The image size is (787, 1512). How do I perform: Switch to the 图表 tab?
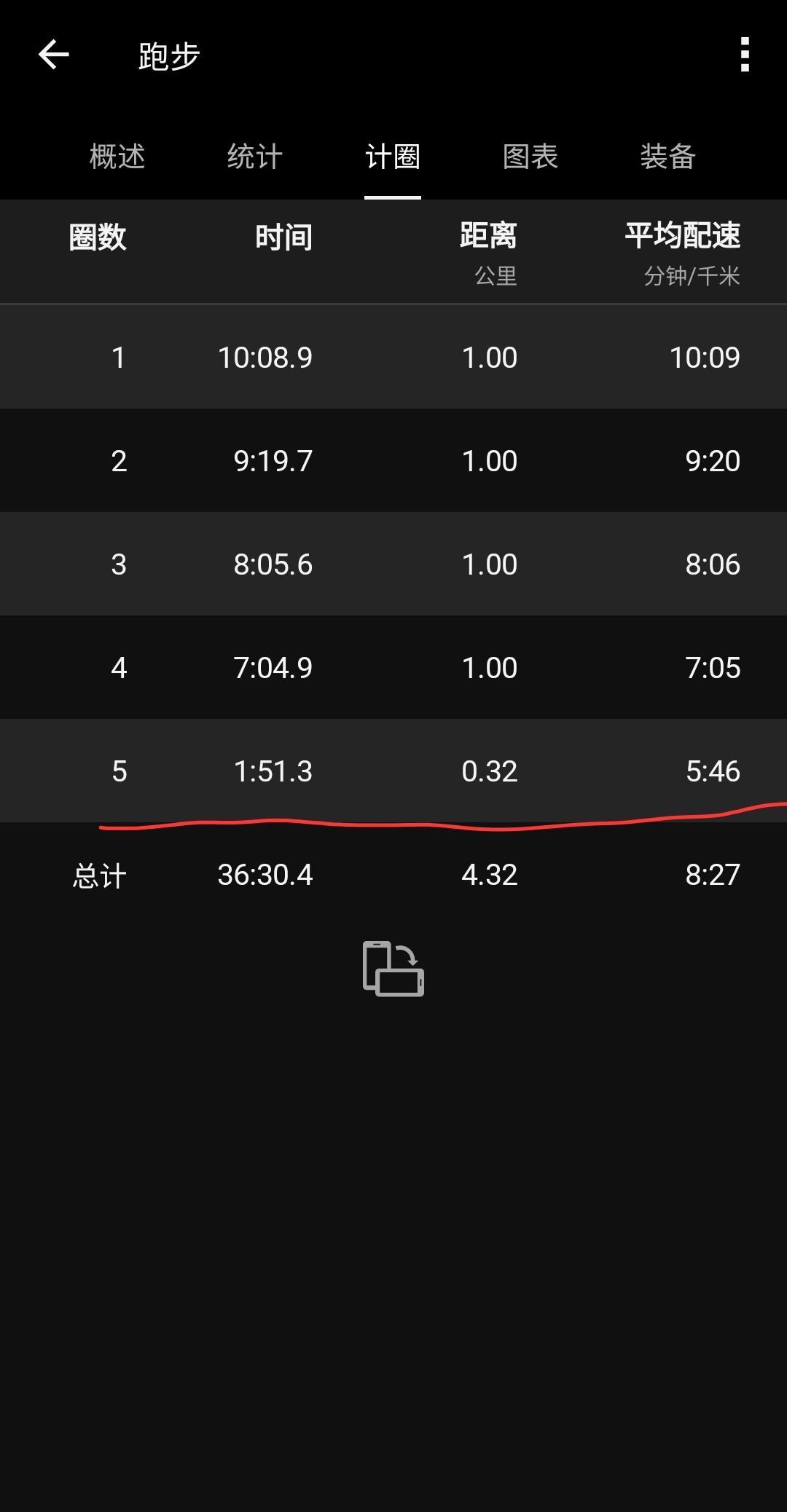pyautogui.click(x=530, y=157)
